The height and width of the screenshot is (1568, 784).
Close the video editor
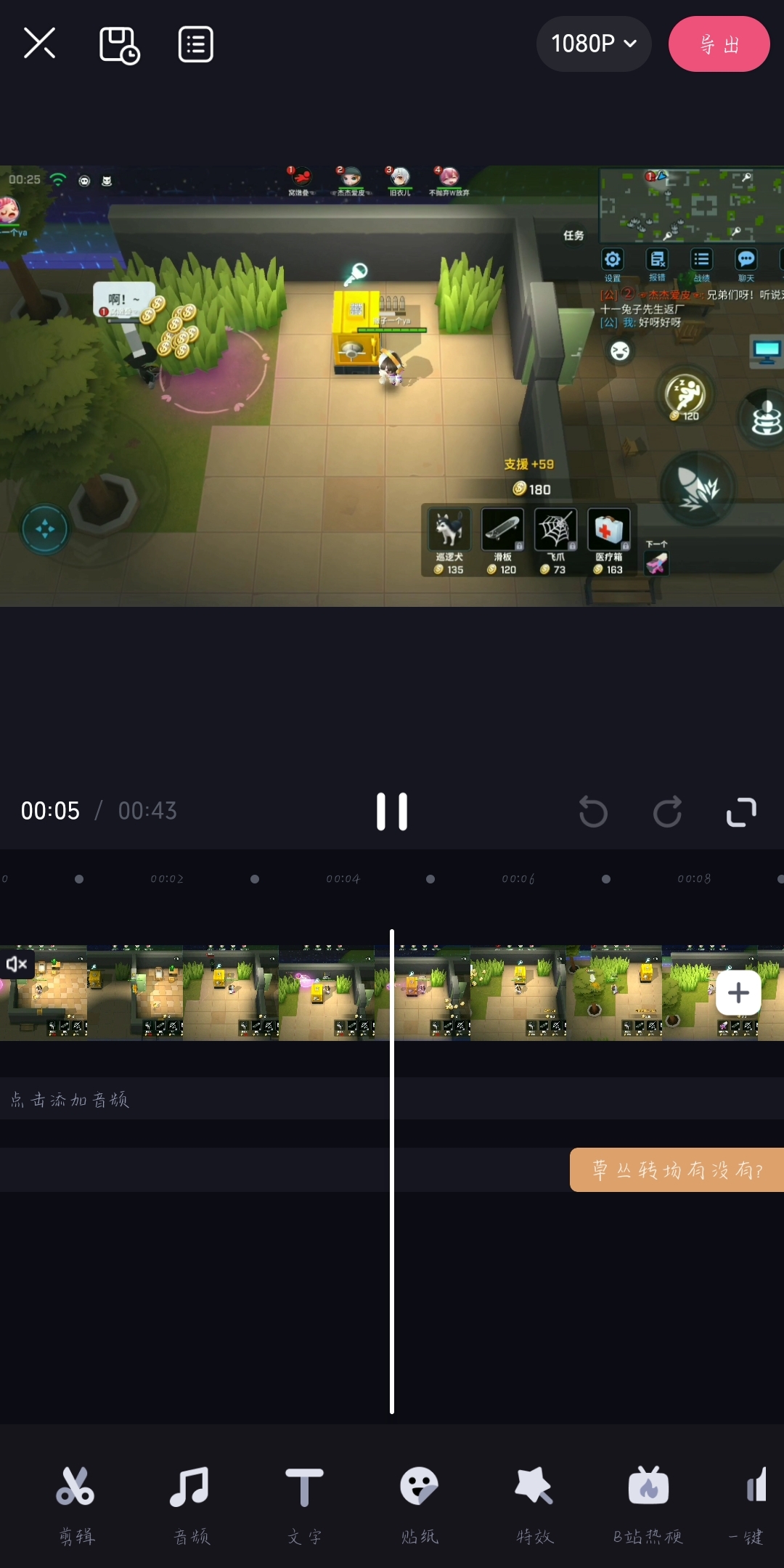coord(39,44)
